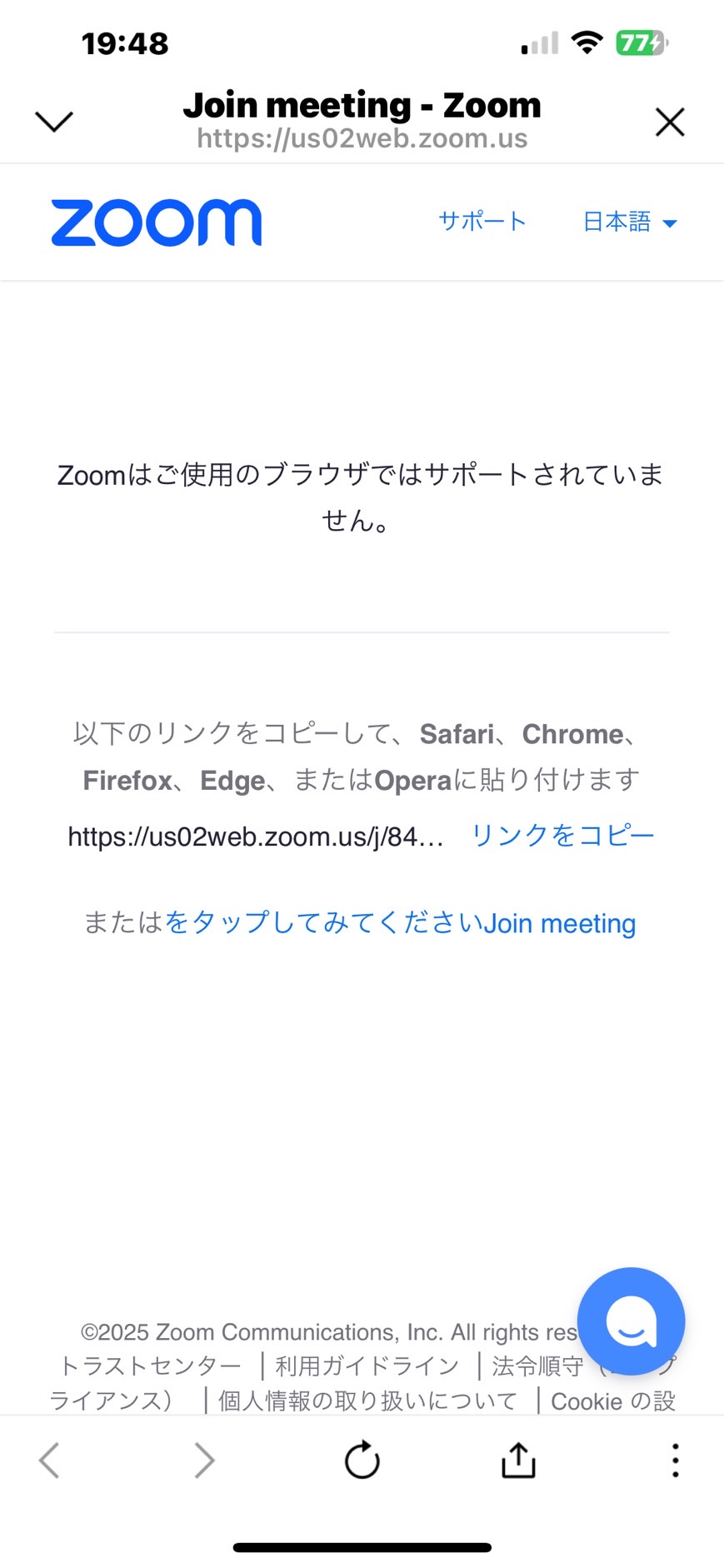
Task: Reload the page
Action: [362, 1460]
